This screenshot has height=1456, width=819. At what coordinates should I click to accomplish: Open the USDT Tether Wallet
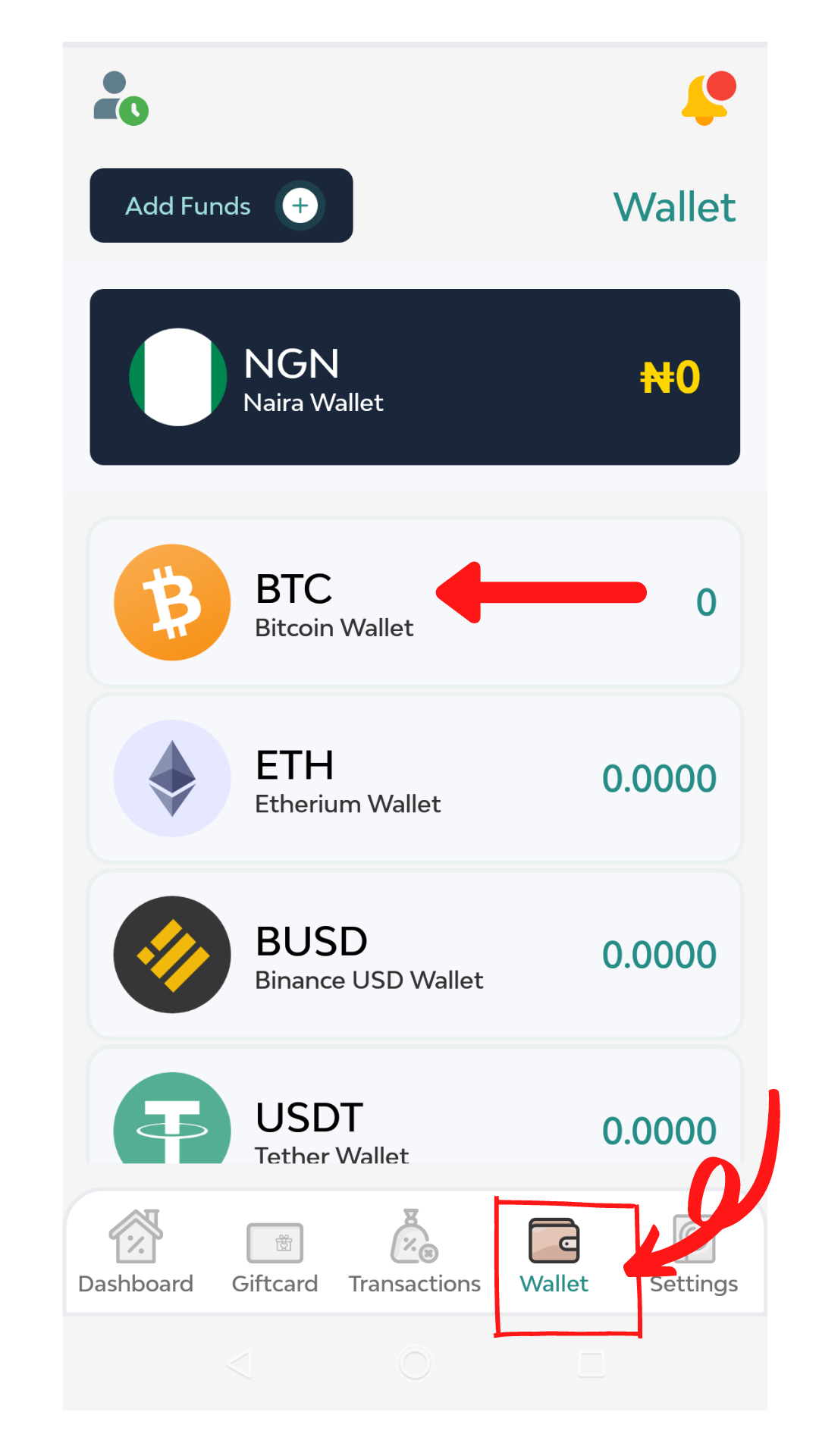point(415,1106)
